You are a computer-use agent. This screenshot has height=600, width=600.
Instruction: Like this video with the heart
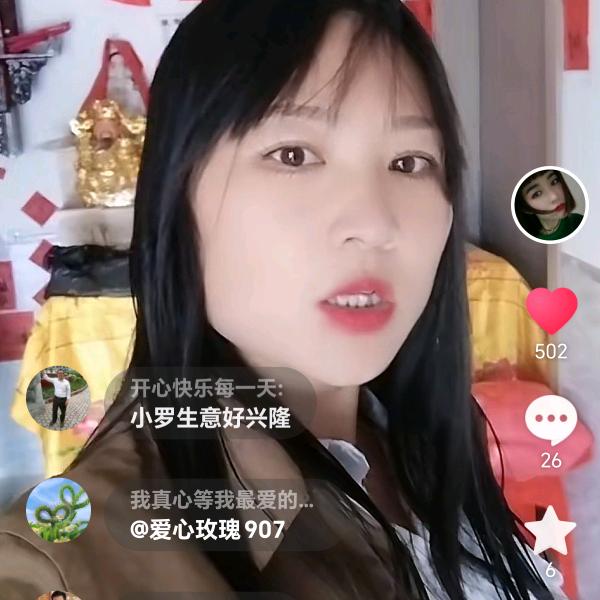click(x=551, y=311)
